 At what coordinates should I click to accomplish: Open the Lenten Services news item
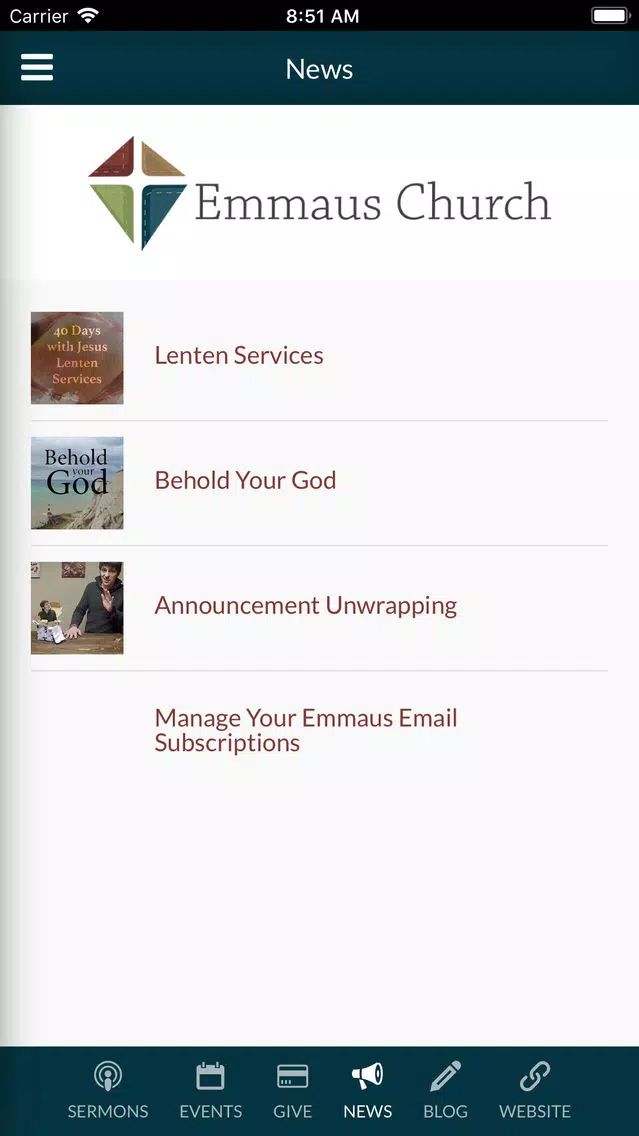tap(239, 356)
